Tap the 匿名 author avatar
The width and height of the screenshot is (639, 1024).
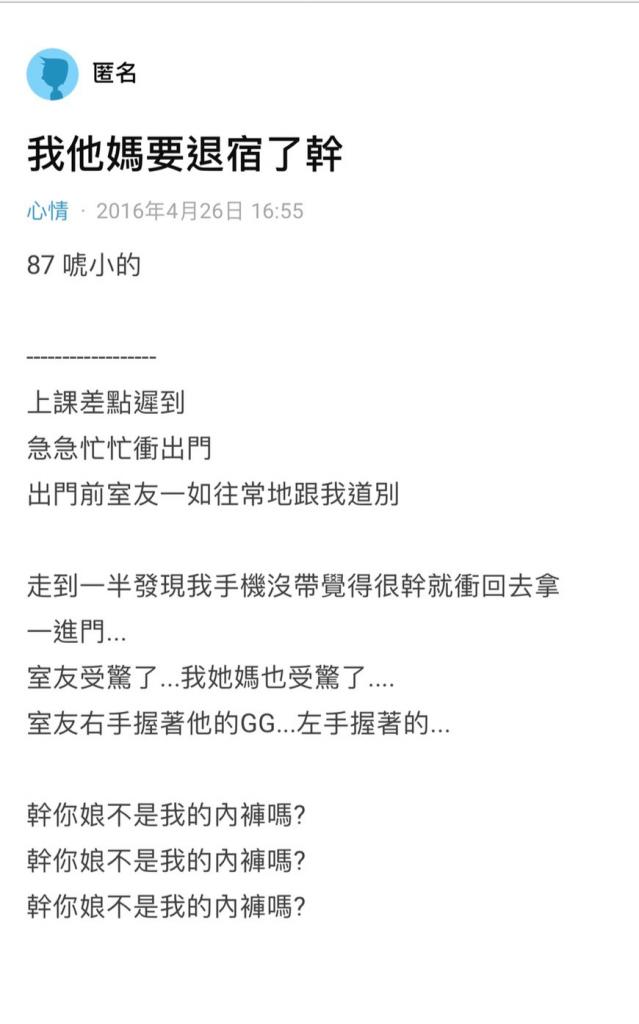click(52, 74)
